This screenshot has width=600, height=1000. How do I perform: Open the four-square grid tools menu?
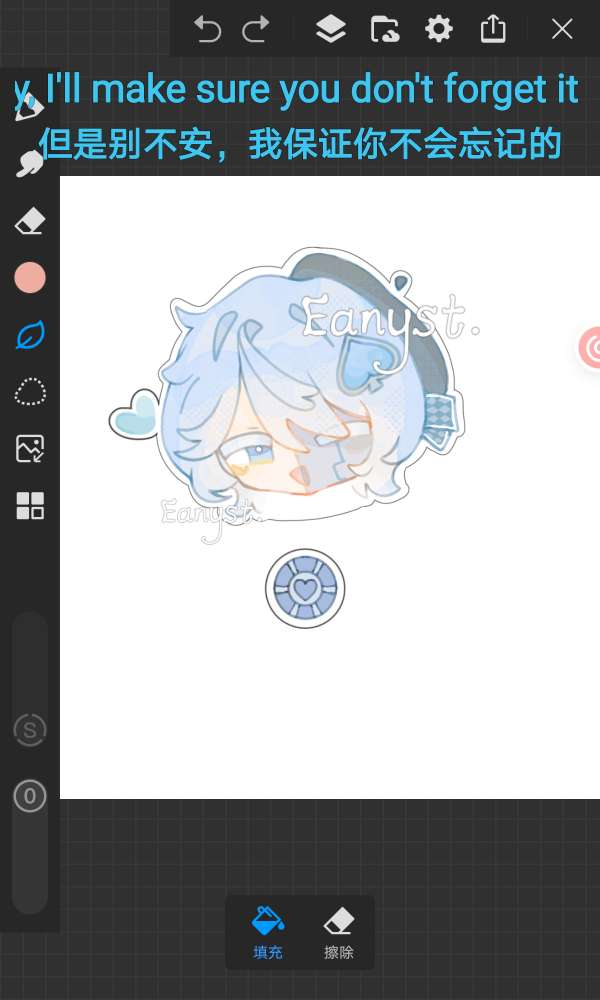pyautogui.click(x=30, y=505)
